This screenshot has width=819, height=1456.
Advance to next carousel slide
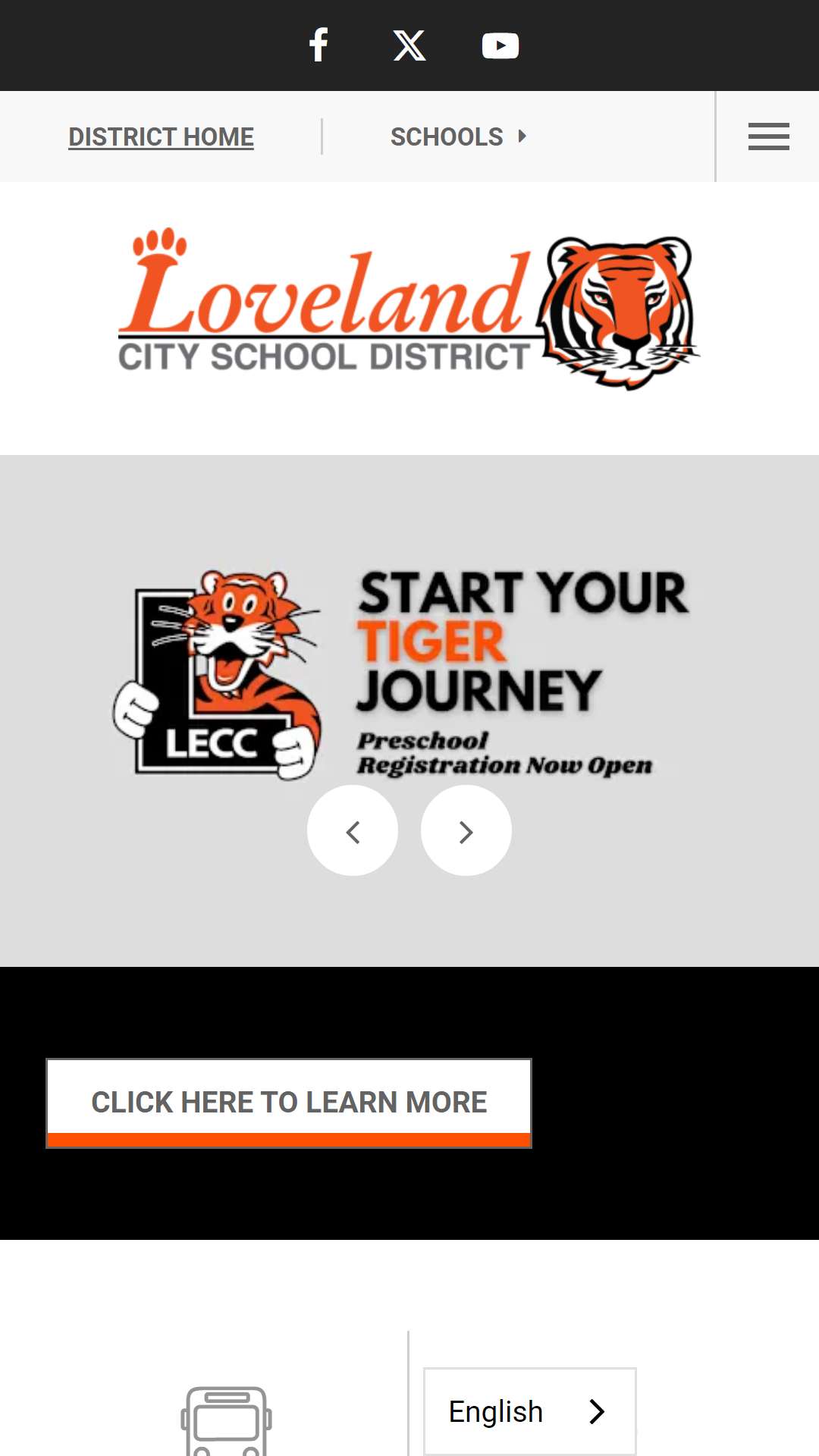466,830
